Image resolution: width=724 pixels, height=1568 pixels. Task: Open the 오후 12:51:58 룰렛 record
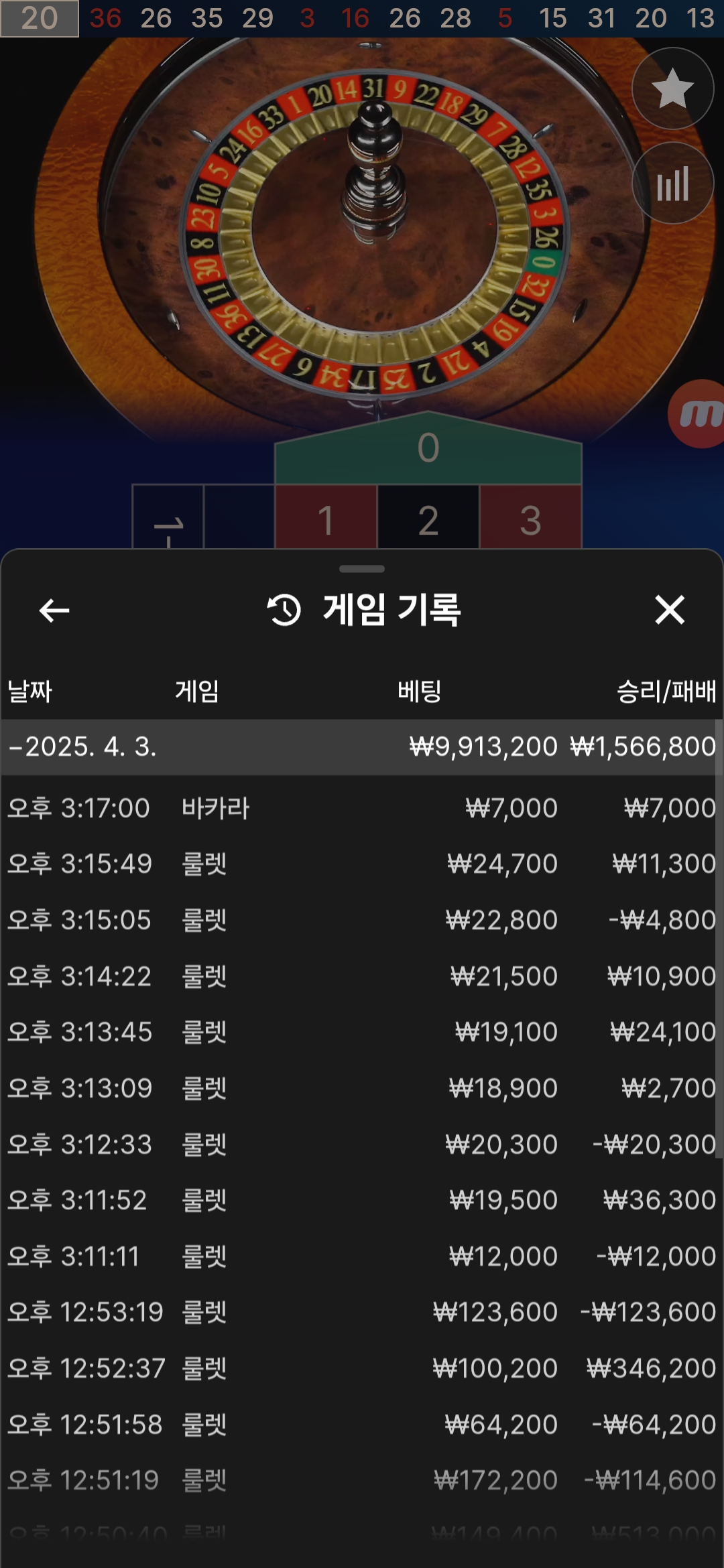pos(362,1425)
